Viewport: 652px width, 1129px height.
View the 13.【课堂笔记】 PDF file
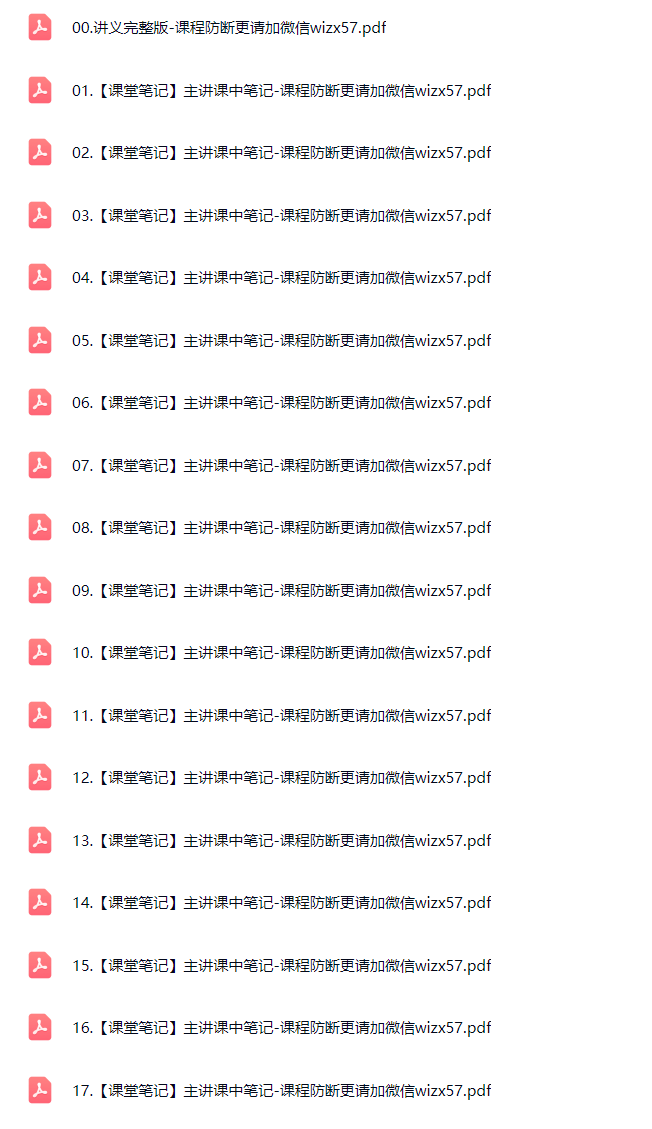pyautogui.click(x=281, y=841)
